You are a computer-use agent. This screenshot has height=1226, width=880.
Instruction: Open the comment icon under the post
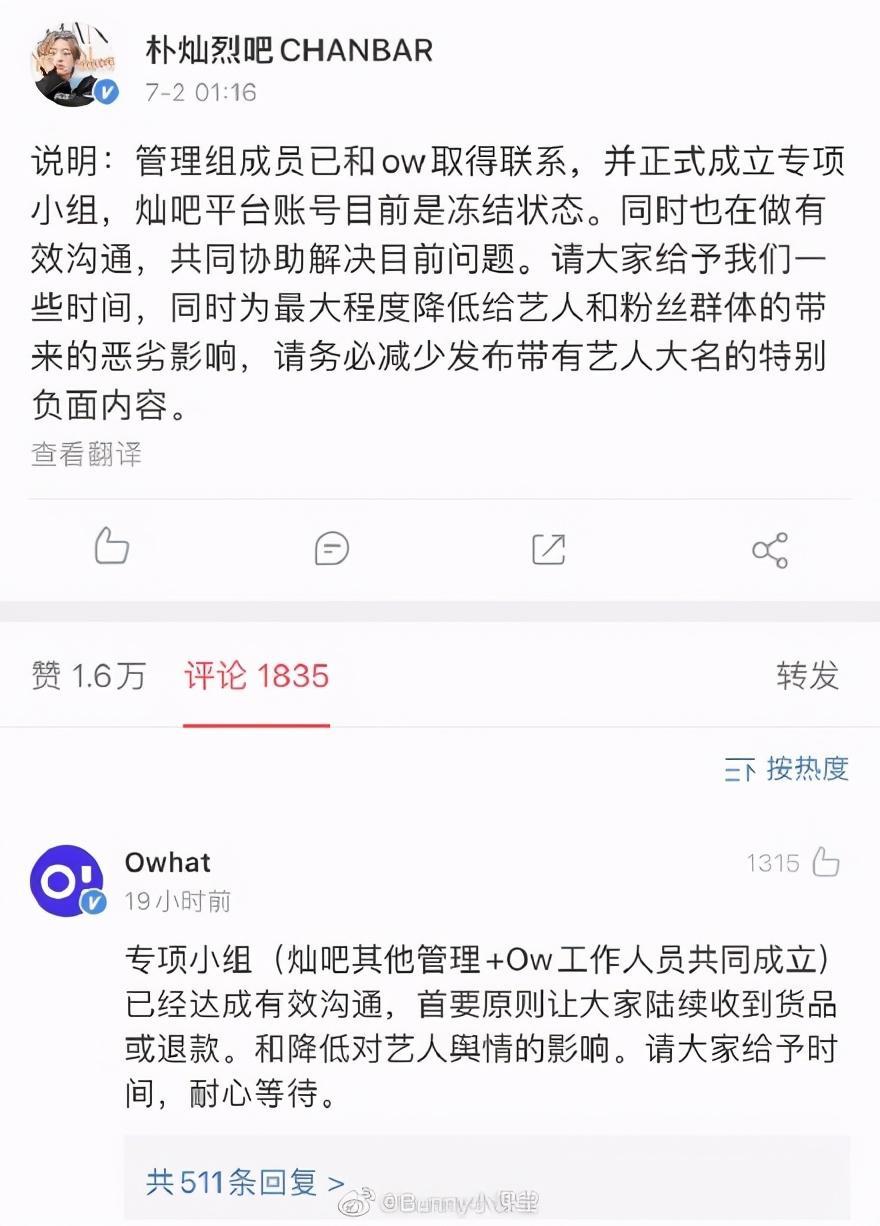[x=331, y=548]
